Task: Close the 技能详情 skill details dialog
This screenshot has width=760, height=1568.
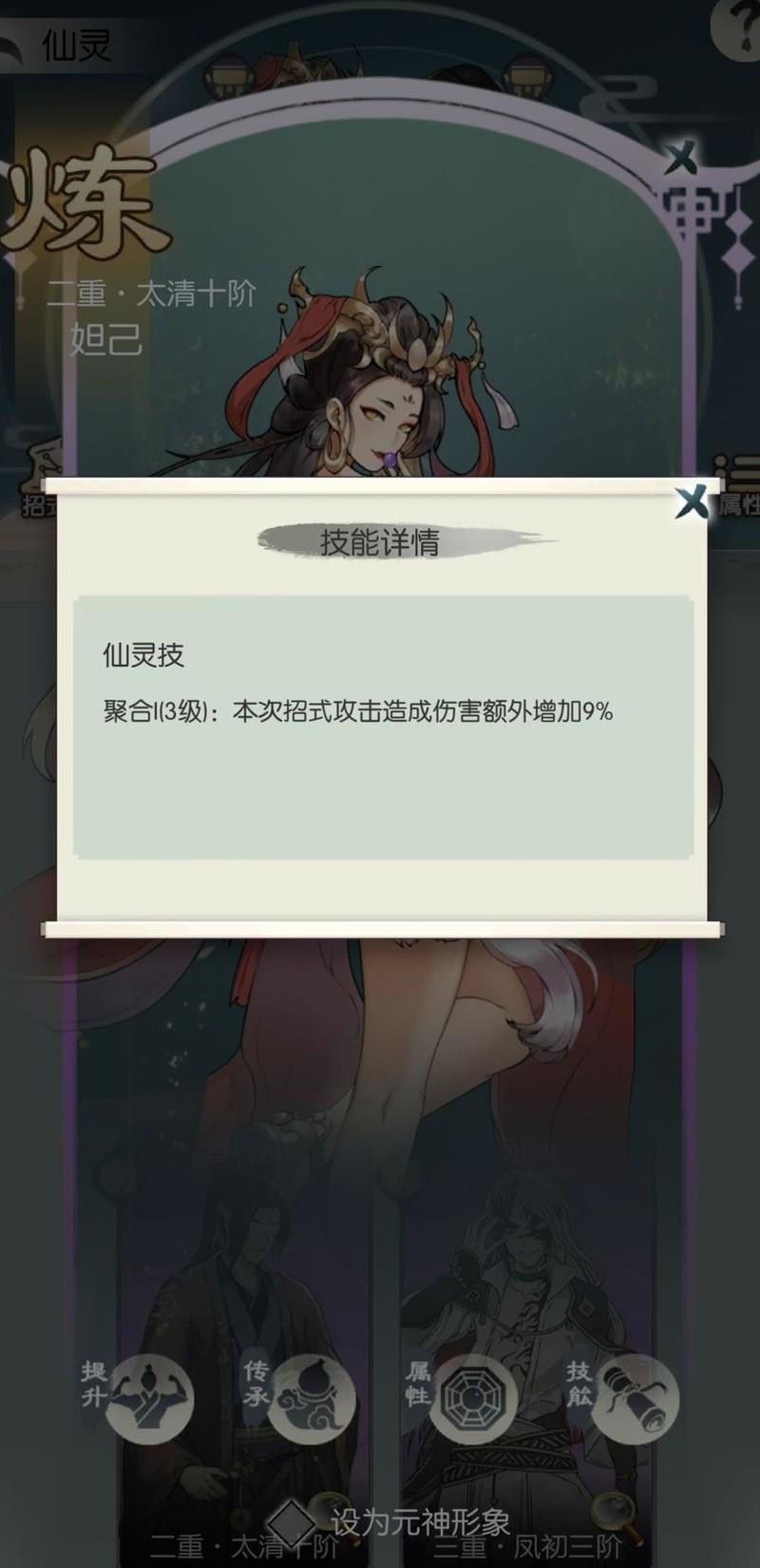Action: pos(692,501)
